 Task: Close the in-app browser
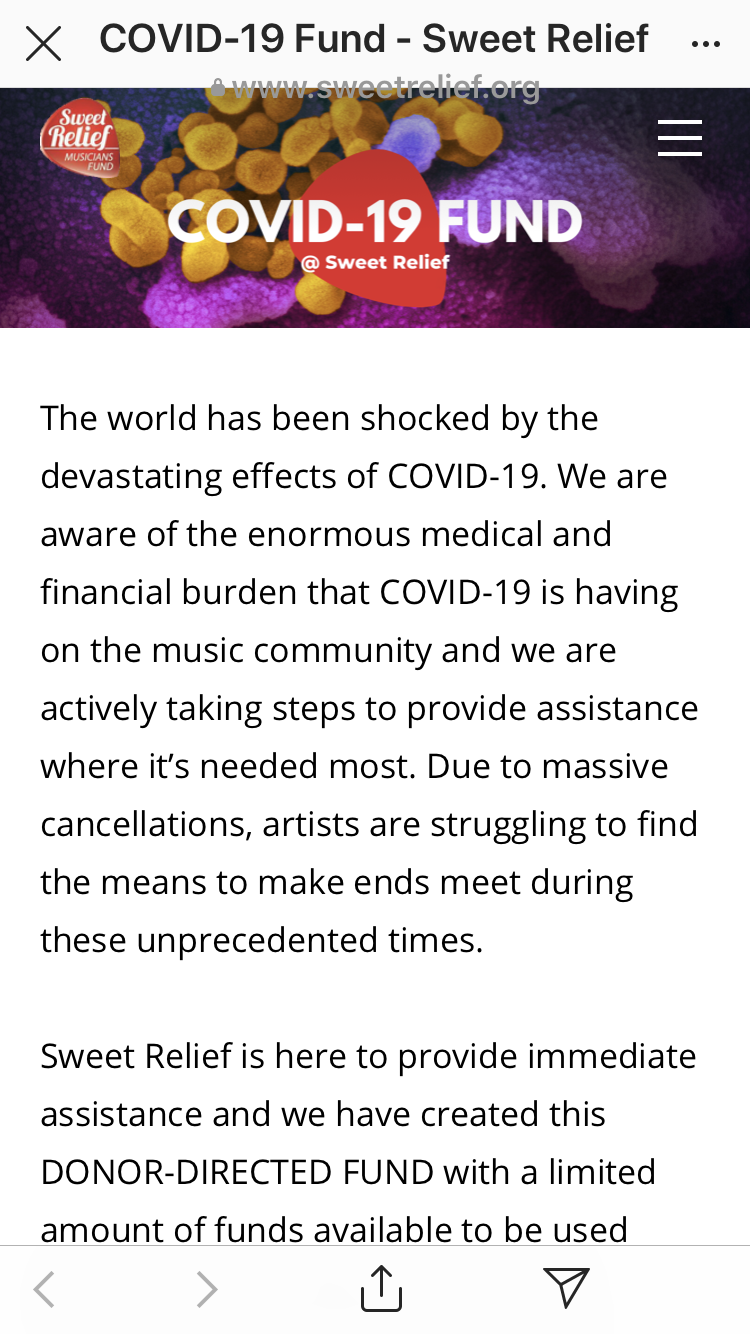coord(43,43)
